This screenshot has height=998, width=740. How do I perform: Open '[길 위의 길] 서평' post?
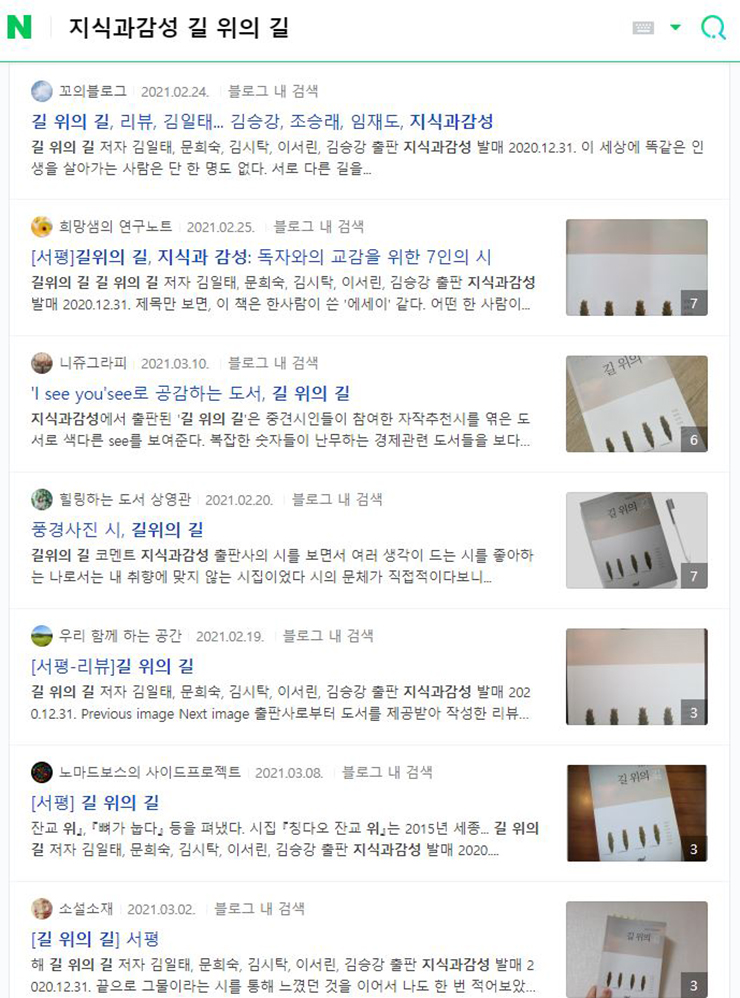(95, 938)
